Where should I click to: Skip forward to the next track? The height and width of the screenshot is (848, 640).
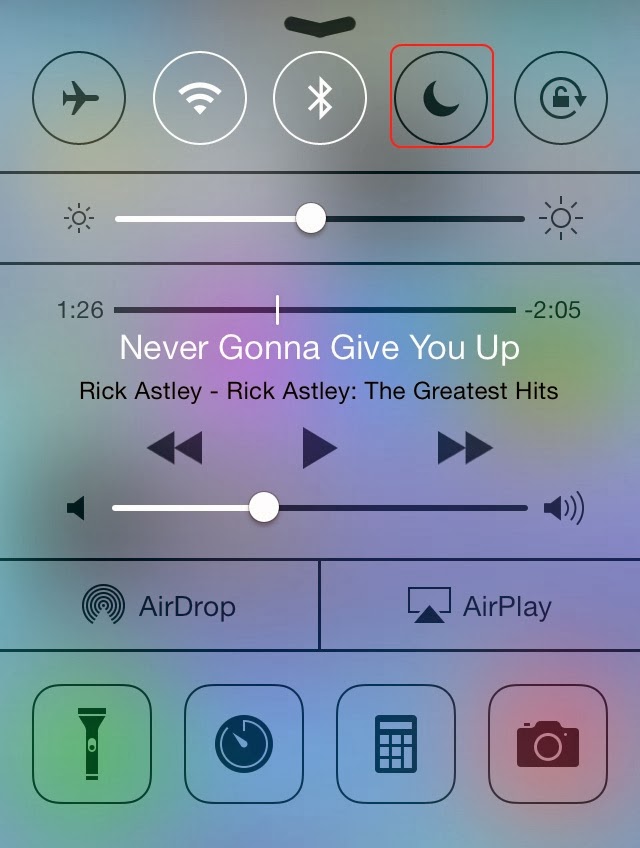click(465, 449)
